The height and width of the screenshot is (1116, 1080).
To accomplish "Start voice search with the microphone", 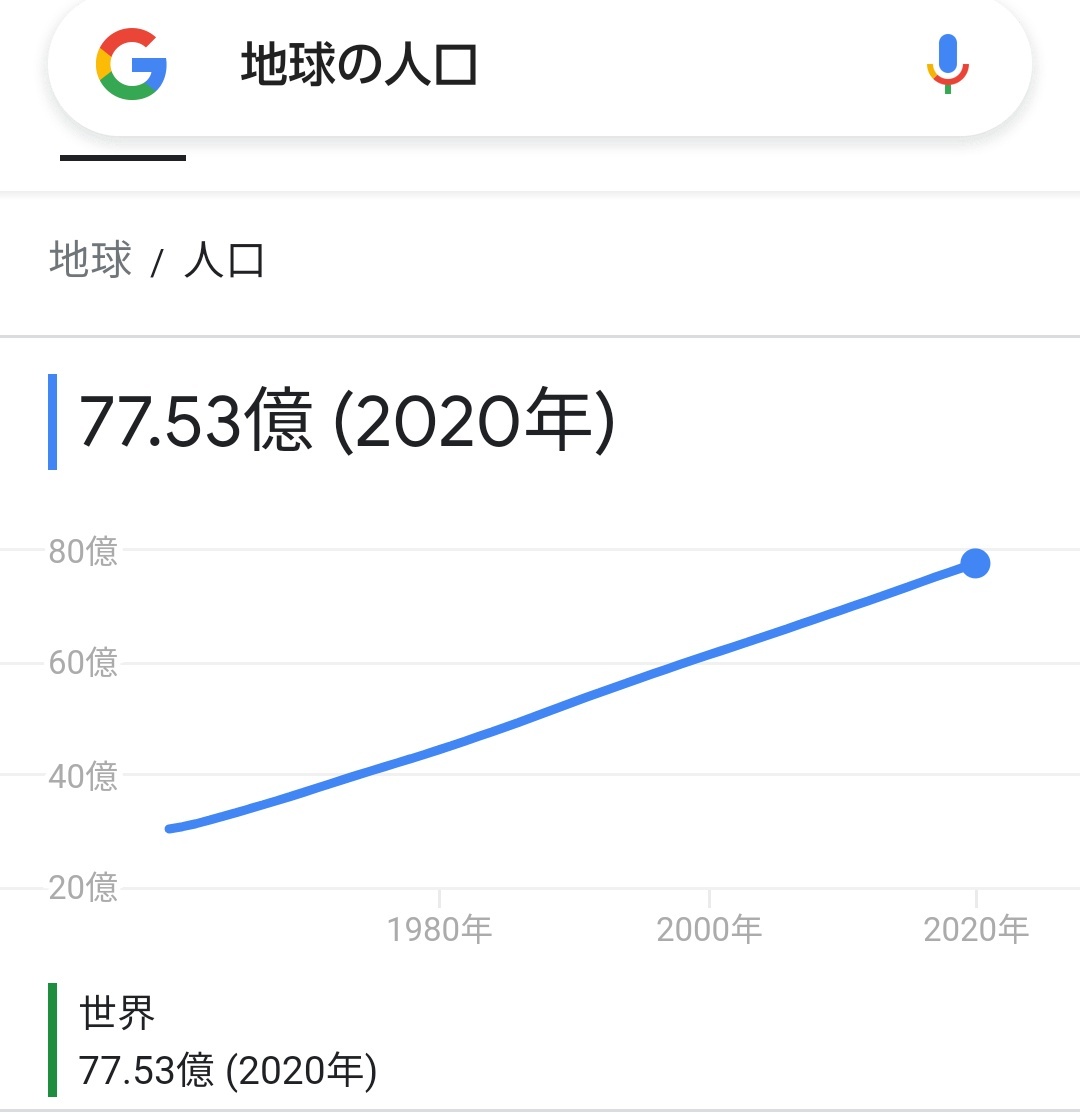I will 947,65.
